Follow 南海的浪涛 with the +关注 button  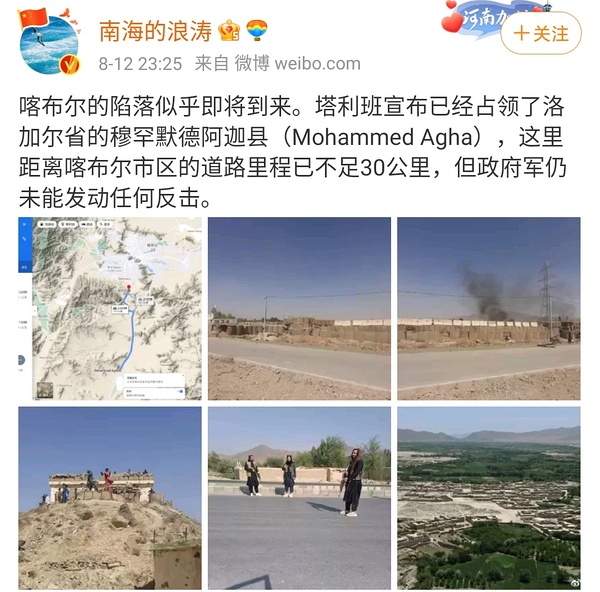coord(541,34)
